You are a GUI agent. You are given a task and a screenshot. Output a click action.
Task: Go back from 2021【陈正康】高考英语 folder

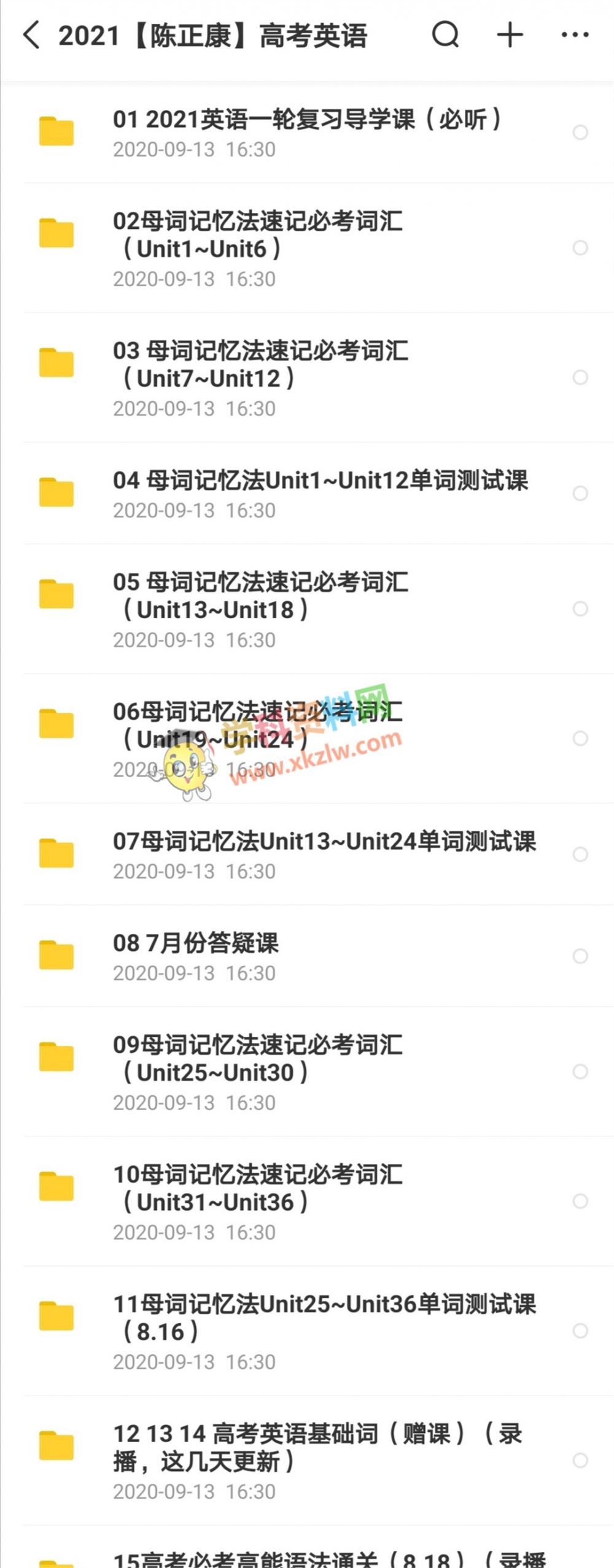32,35
